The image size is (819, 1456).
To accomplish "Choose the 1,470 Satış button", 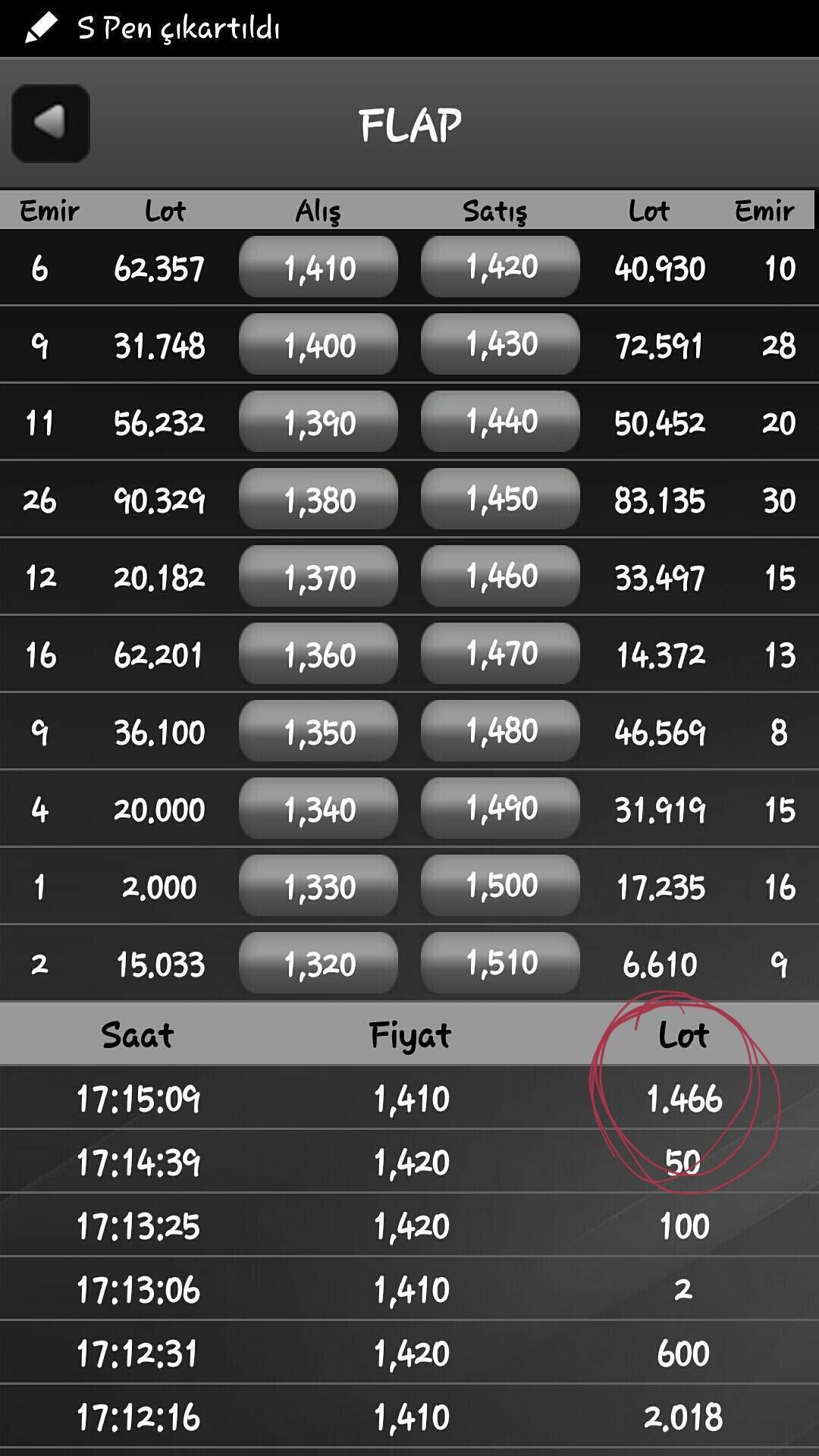I will click(500, 654).
